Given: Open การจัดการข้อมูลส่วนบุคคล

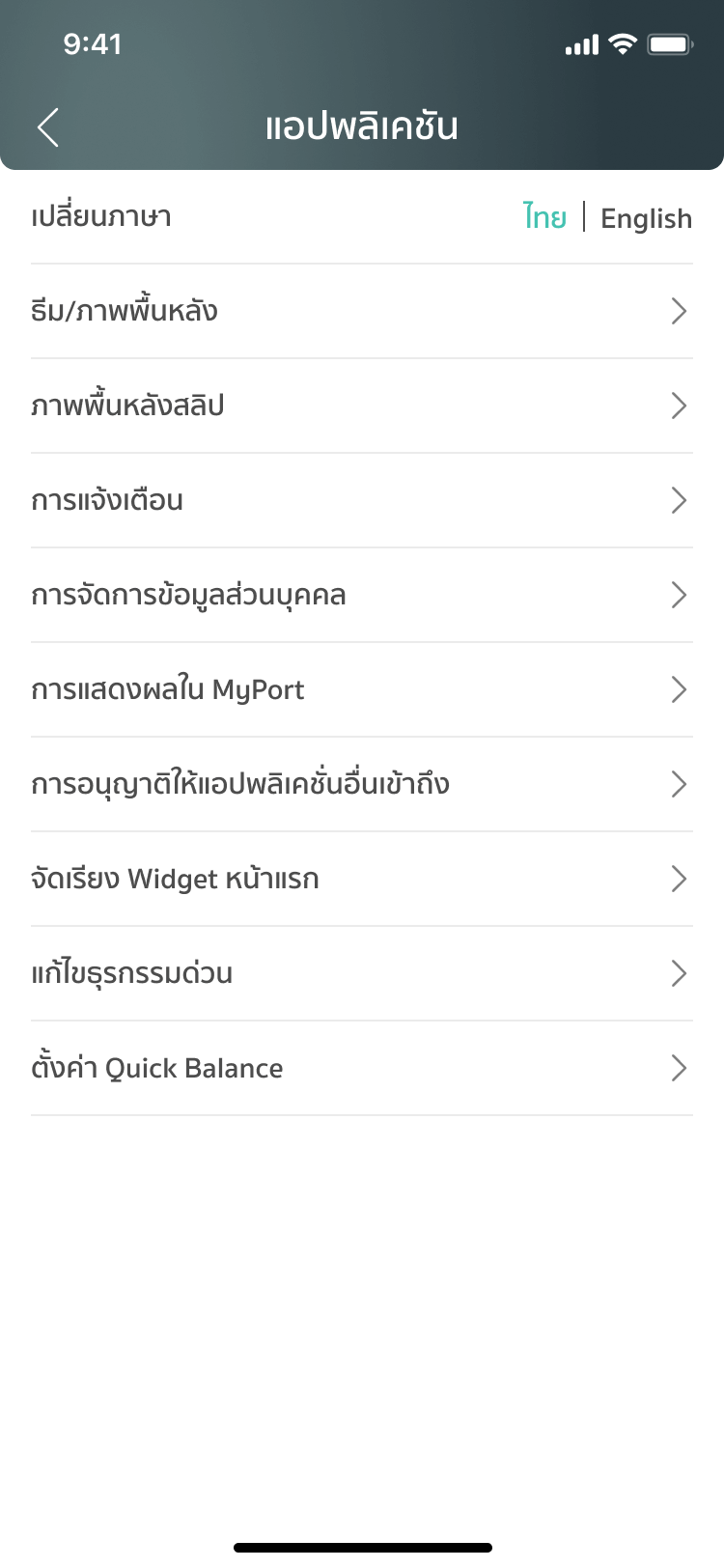Looking at the screenshot, I should (x=361, y=595).
